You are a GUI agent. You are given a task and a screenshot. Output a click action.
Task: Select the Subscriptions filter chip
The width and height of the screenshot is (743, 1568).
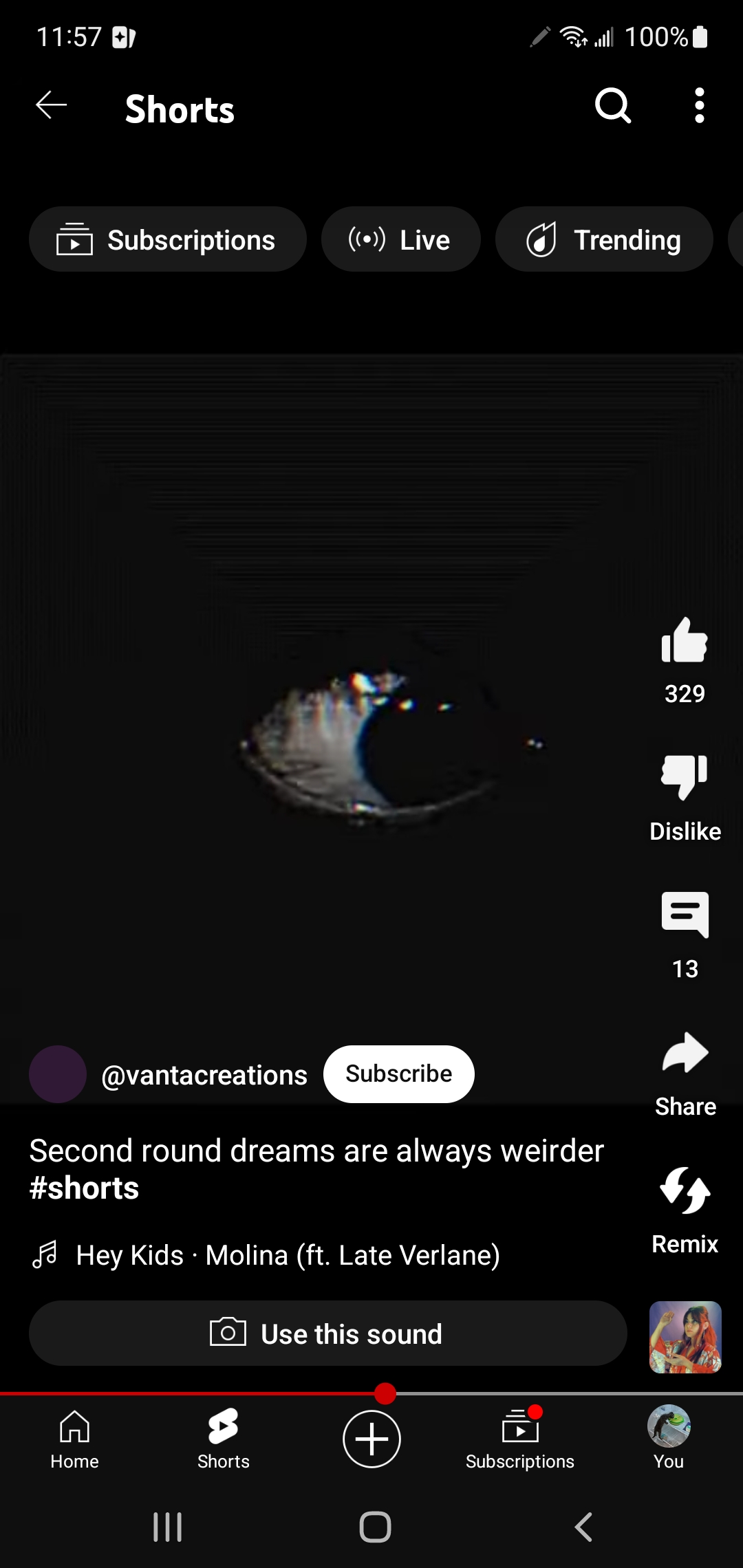167,239
